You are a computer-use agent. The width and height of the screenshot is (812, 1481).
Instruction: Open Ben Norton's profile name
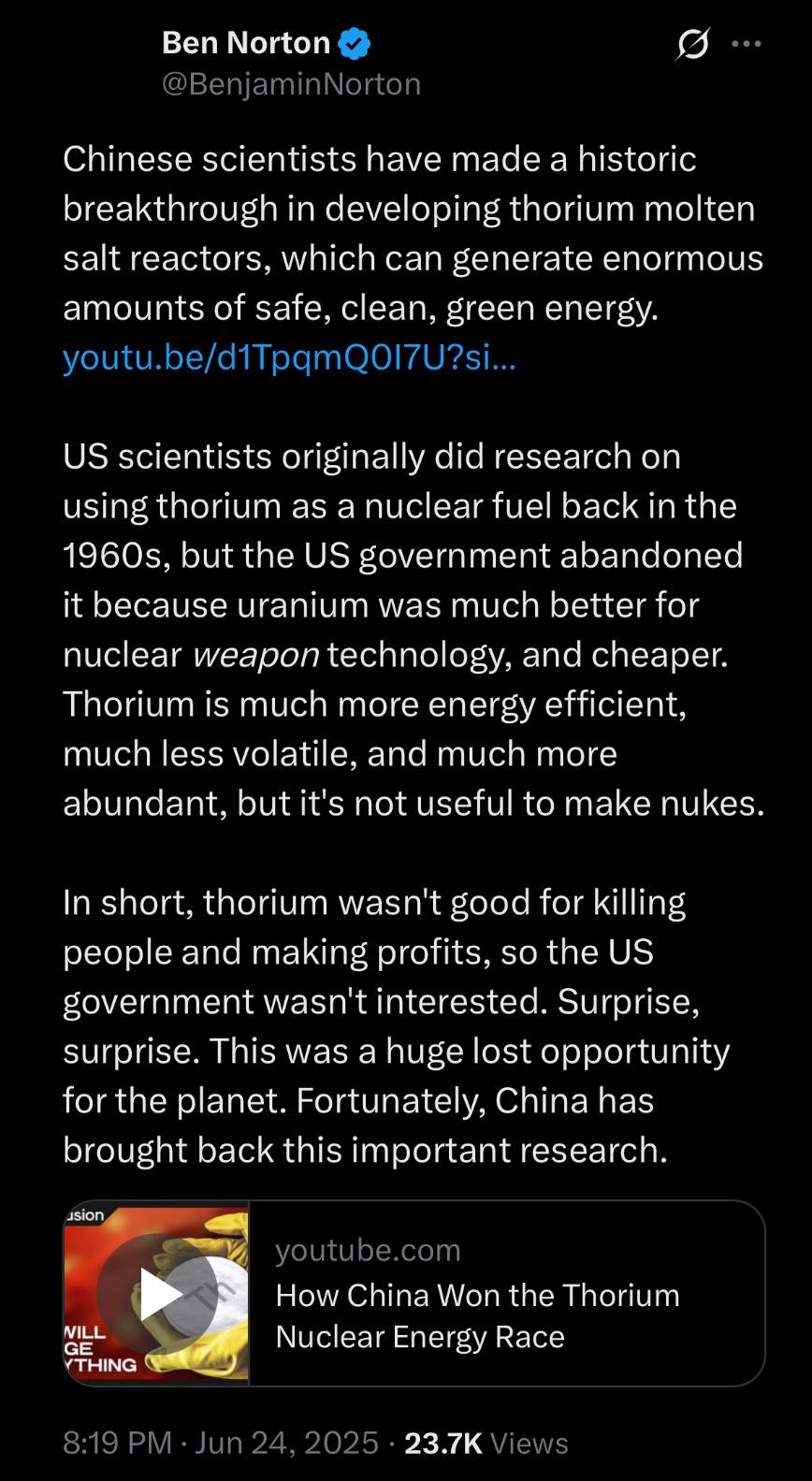(x=246, y=42)
